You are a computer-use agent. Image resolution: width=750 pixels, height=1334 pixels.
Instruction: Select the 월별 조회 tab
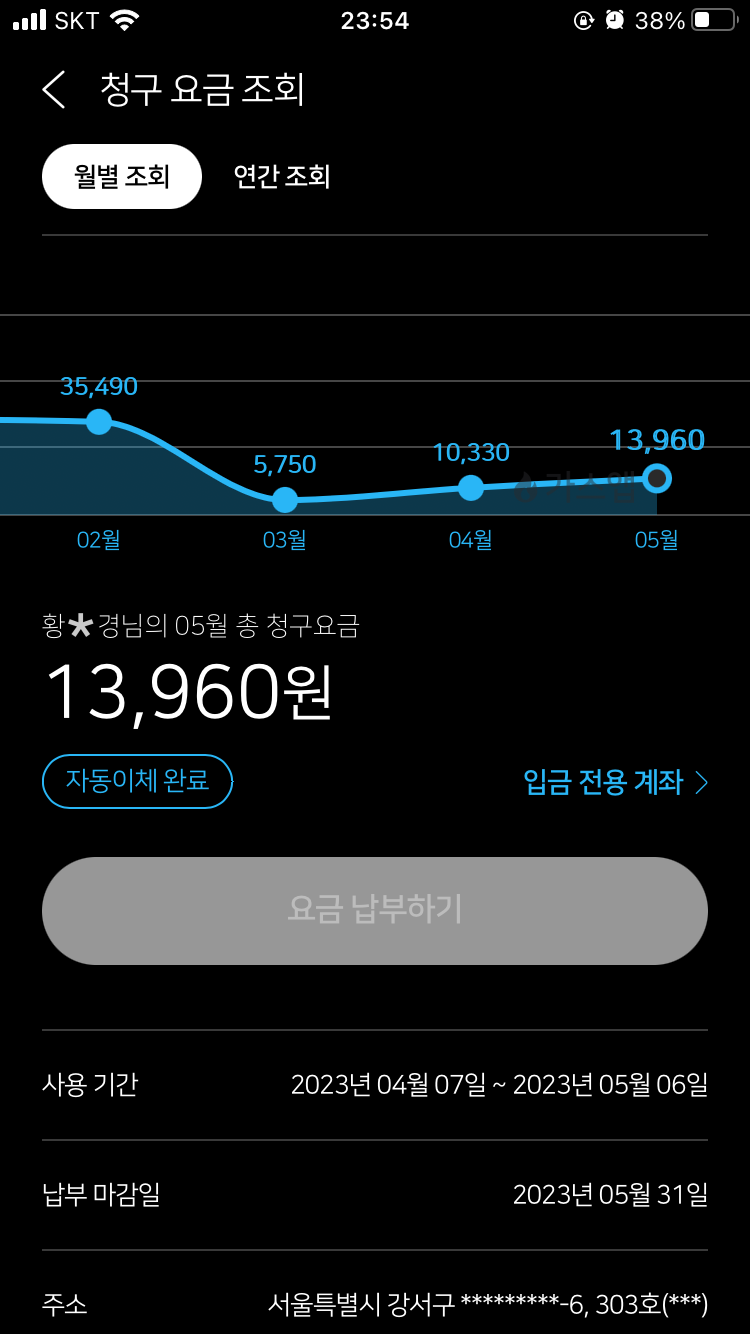point(122,177)
